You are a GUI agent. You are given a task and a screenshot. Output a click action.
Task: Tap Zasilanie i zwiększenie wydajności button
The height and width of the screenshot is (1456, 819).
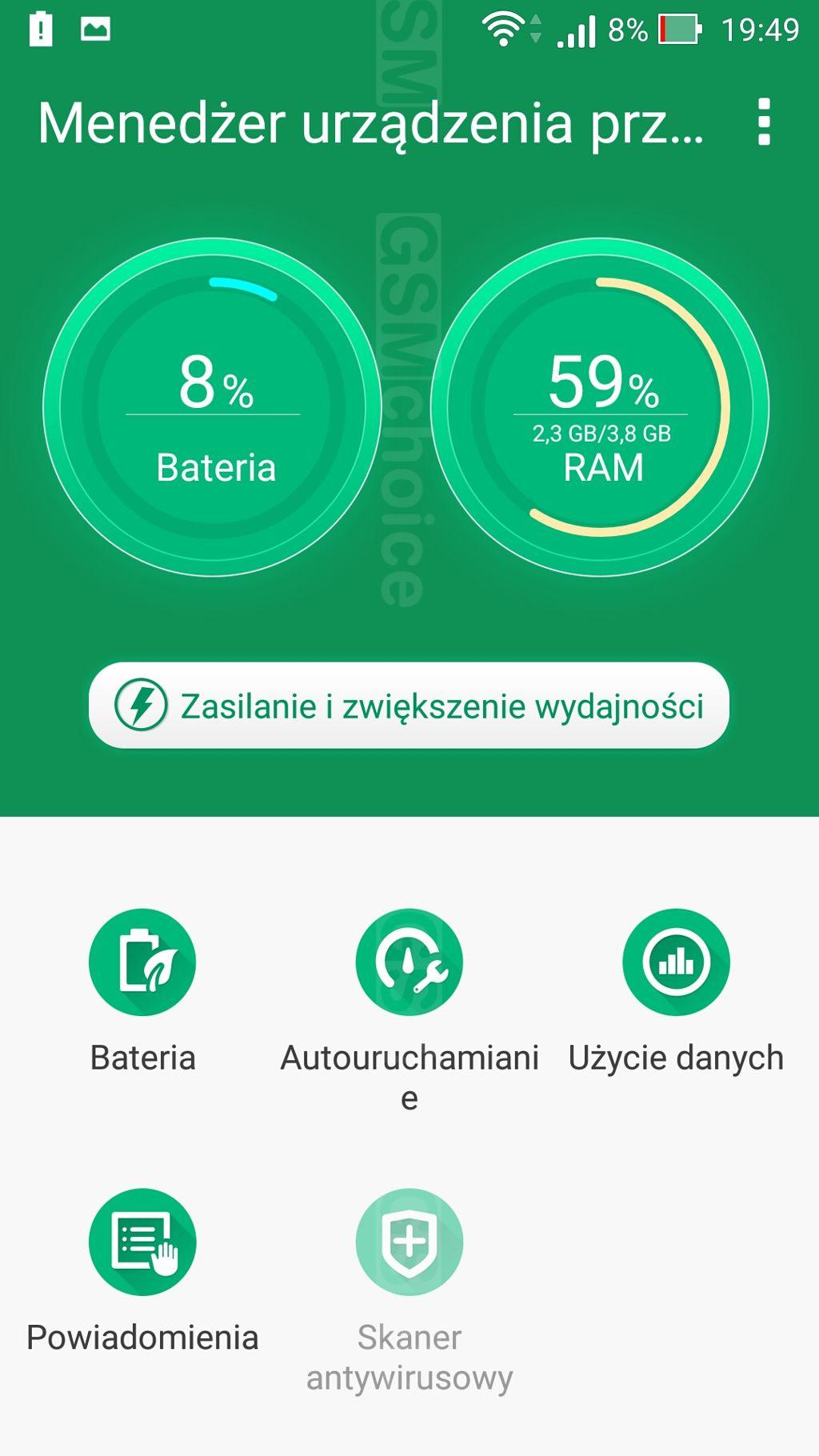(409, 706)
